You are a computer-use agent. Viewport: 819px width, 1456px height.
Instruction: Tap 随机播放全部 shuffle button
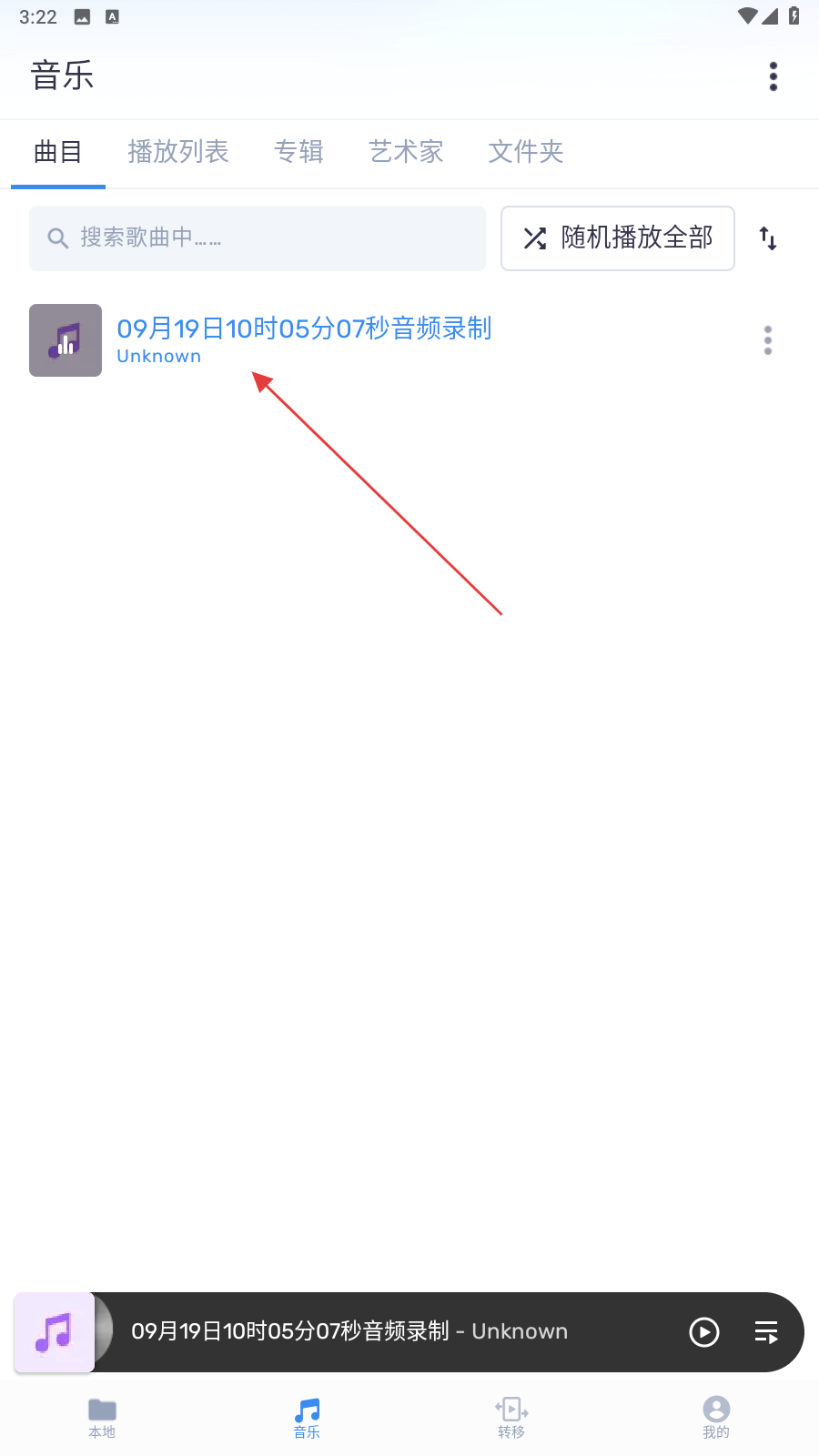coord(618,238)
